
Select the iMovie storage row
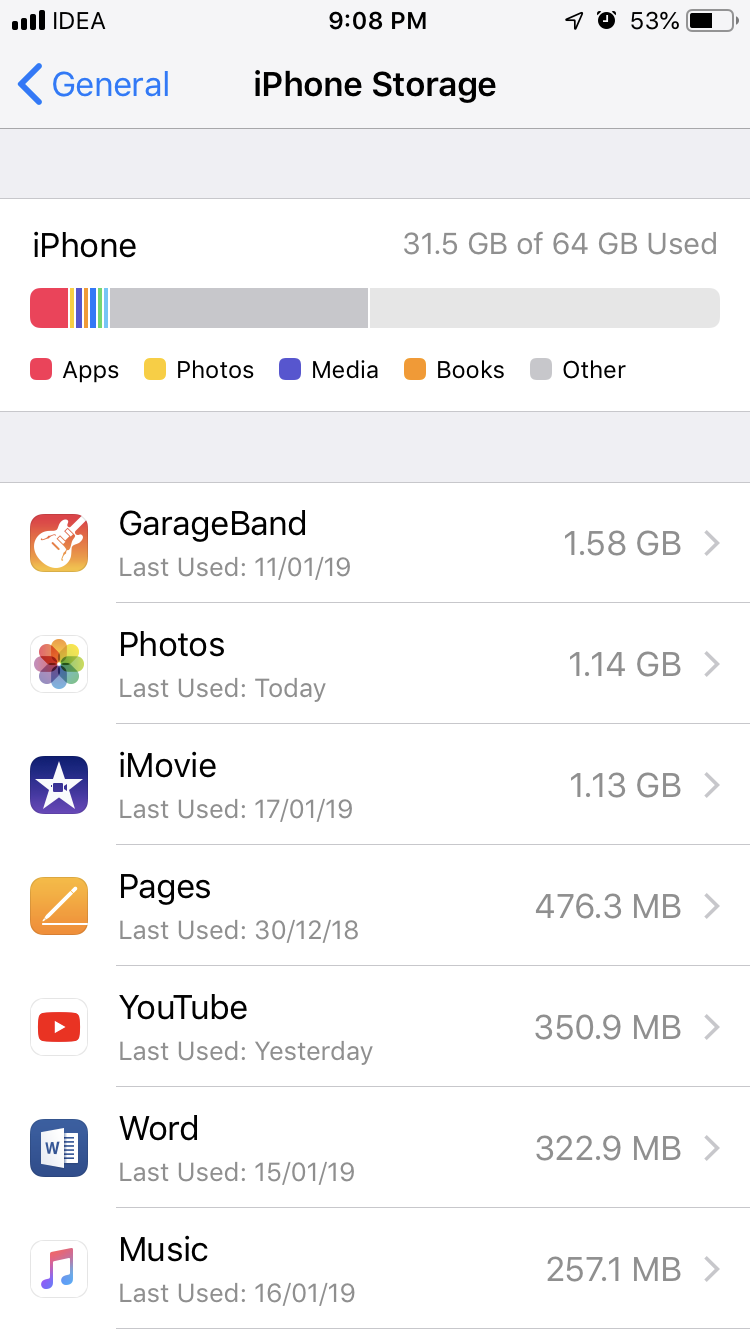375,785
